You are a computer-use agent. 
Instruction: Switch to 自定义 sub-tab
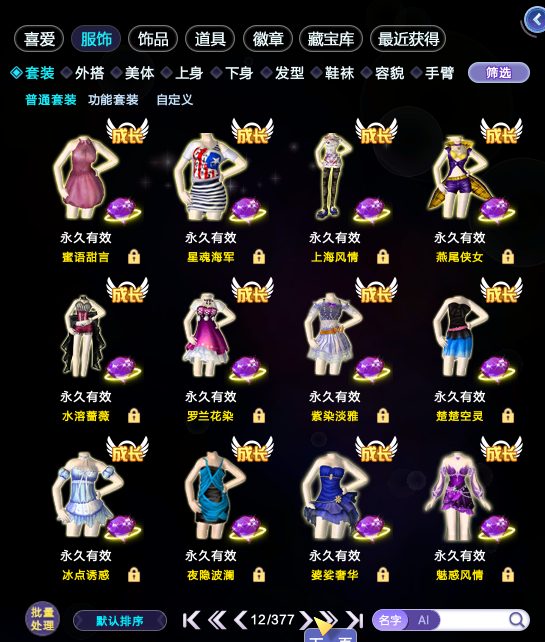(x=174, y=99)
